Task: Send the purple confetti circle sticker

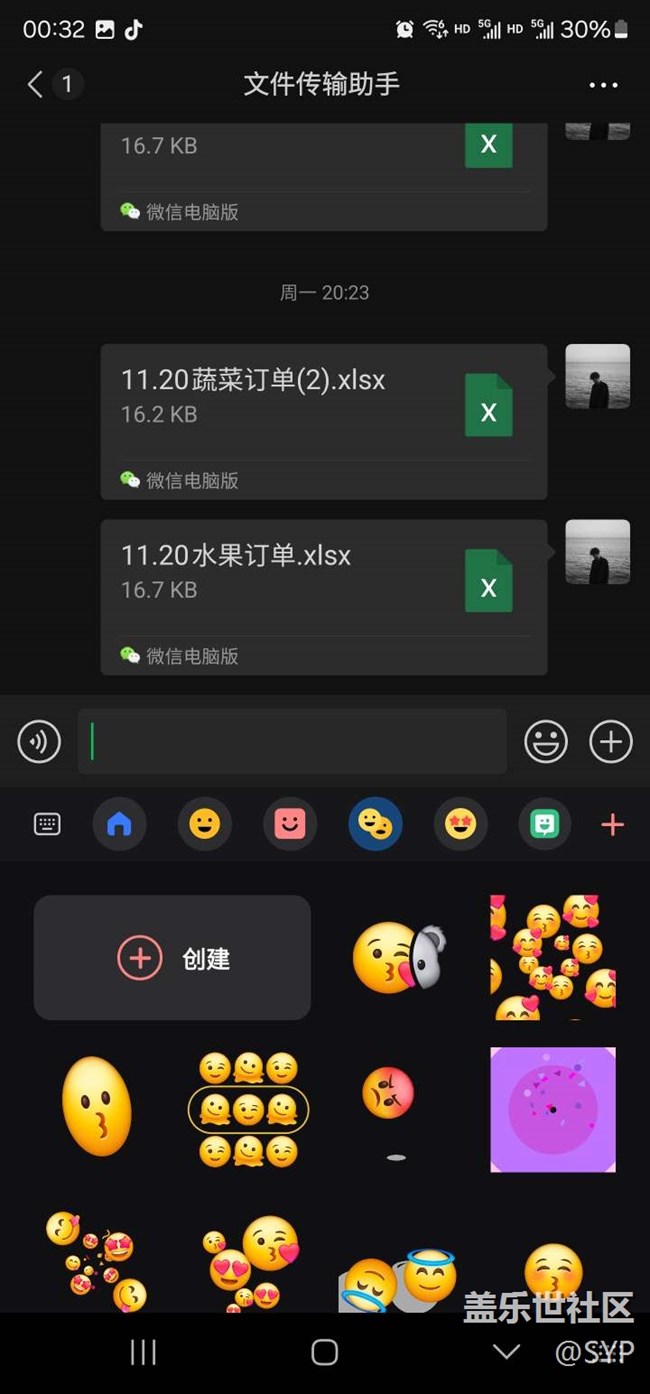Action: pos(553,1110)
